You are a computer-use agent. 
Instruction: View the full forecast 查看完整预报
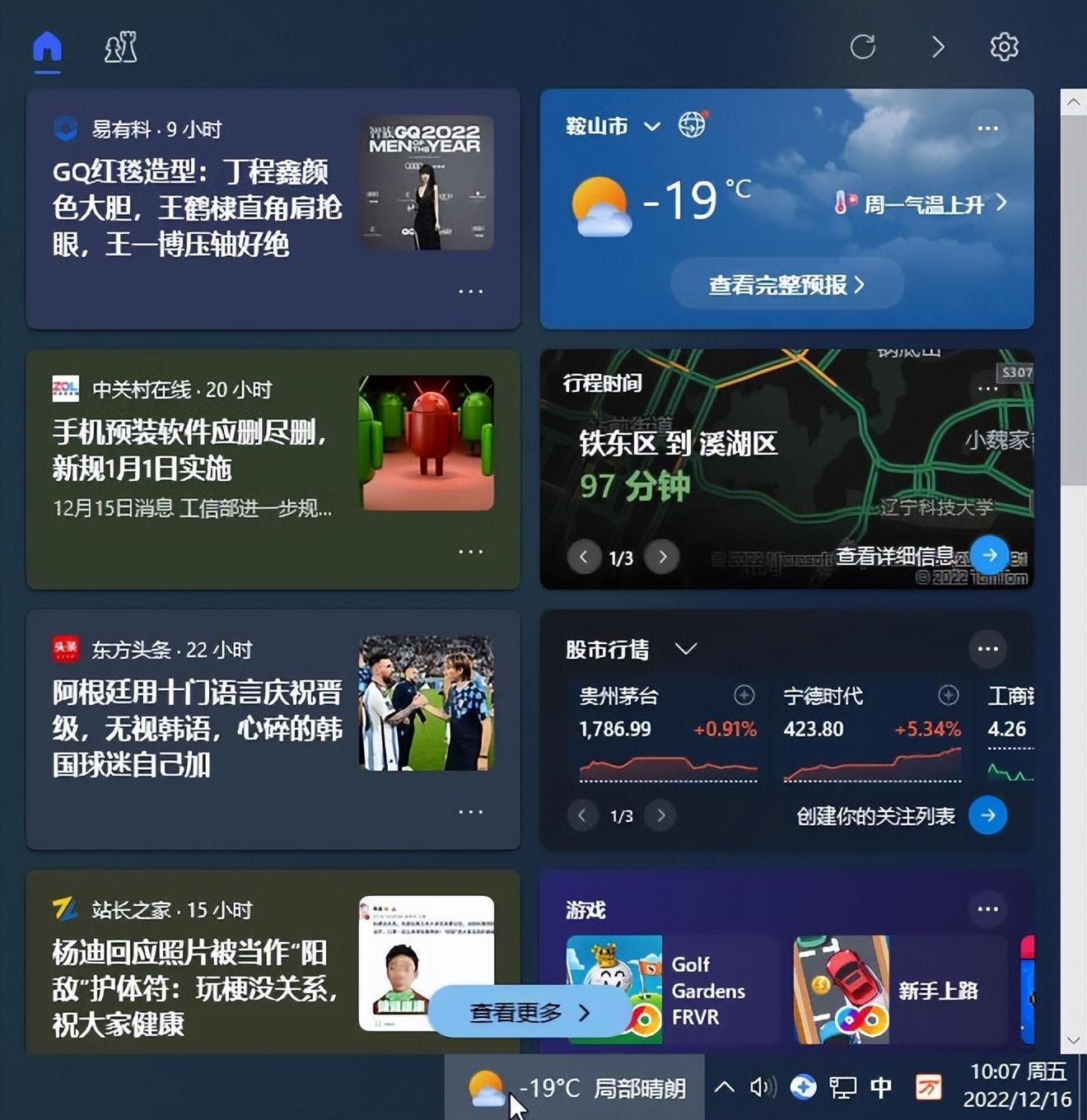pos(786,285)
